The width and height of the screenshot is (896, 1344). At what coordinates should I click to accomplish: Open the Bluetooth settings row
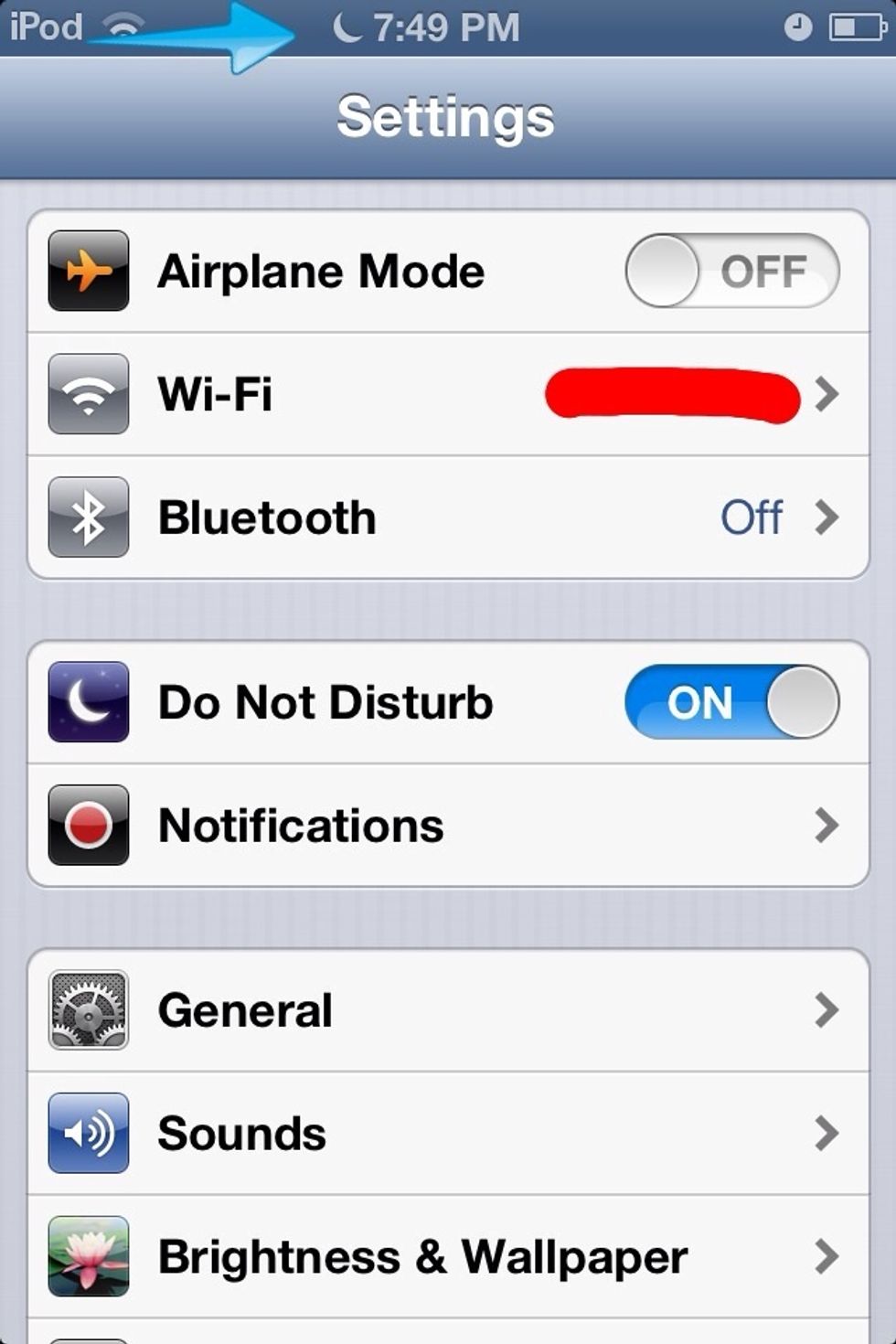click(448, 517)
